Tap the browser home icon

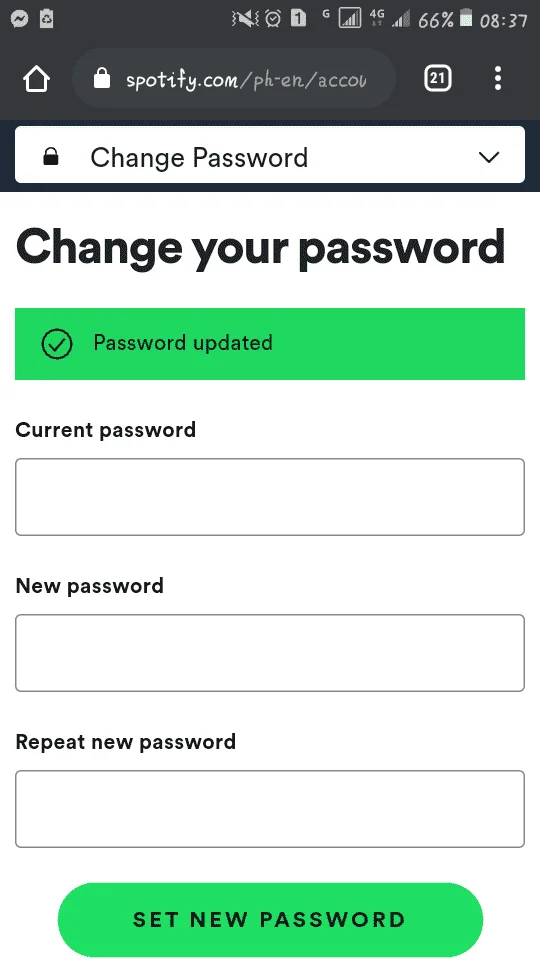click(36, 79)
